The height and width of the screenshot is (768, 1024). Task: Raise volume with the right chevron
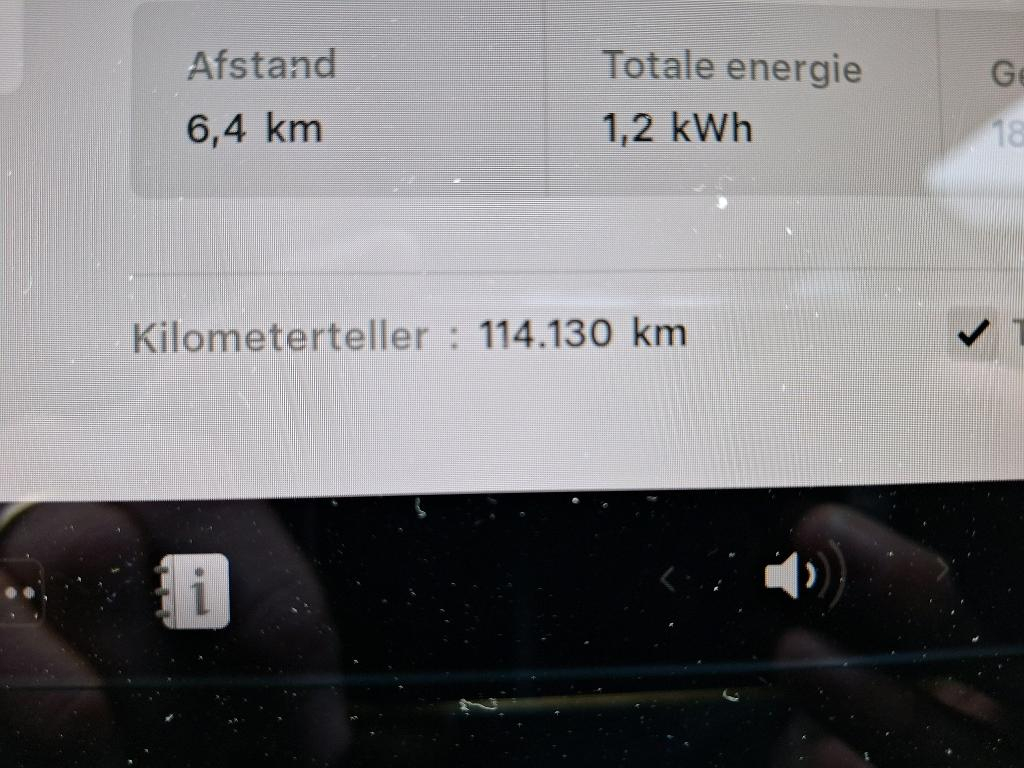941,570
